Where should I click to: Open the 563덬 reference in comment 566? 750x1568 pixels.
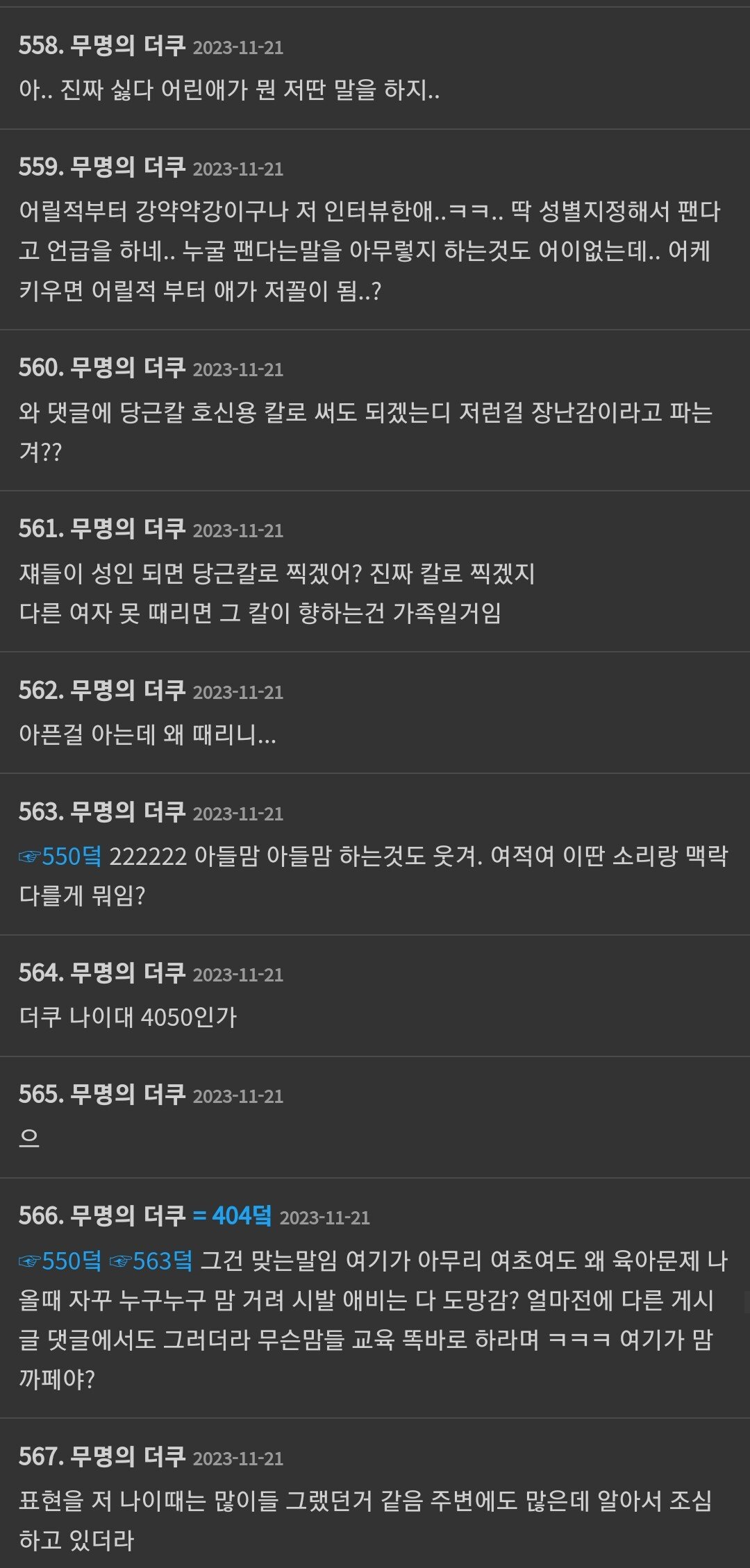[x=151, y=1261]
